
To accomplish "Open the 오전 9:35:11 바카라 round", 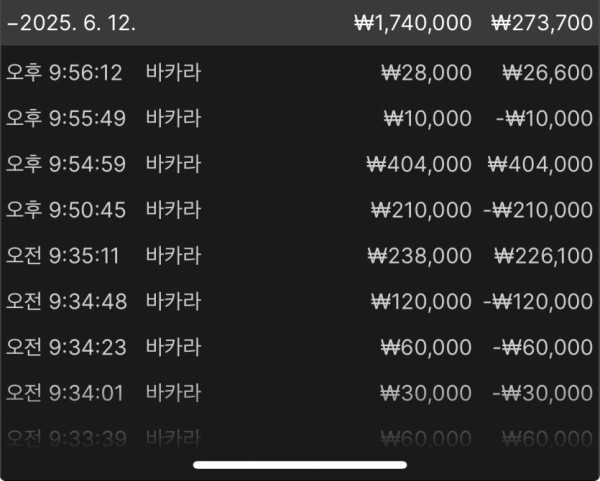I will [300, 256].
